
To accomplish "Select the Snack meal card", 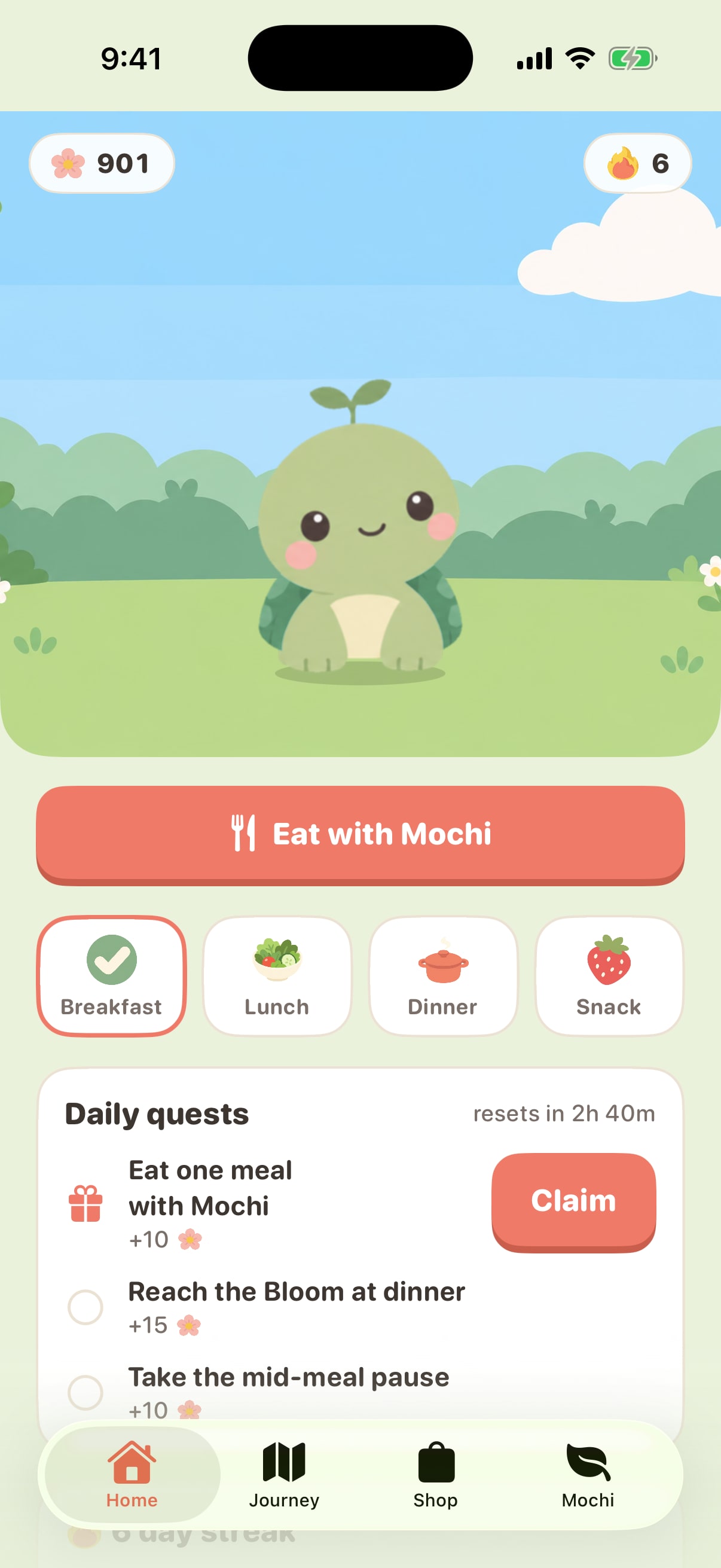I will pyautogui.click(x=609, y=976).
